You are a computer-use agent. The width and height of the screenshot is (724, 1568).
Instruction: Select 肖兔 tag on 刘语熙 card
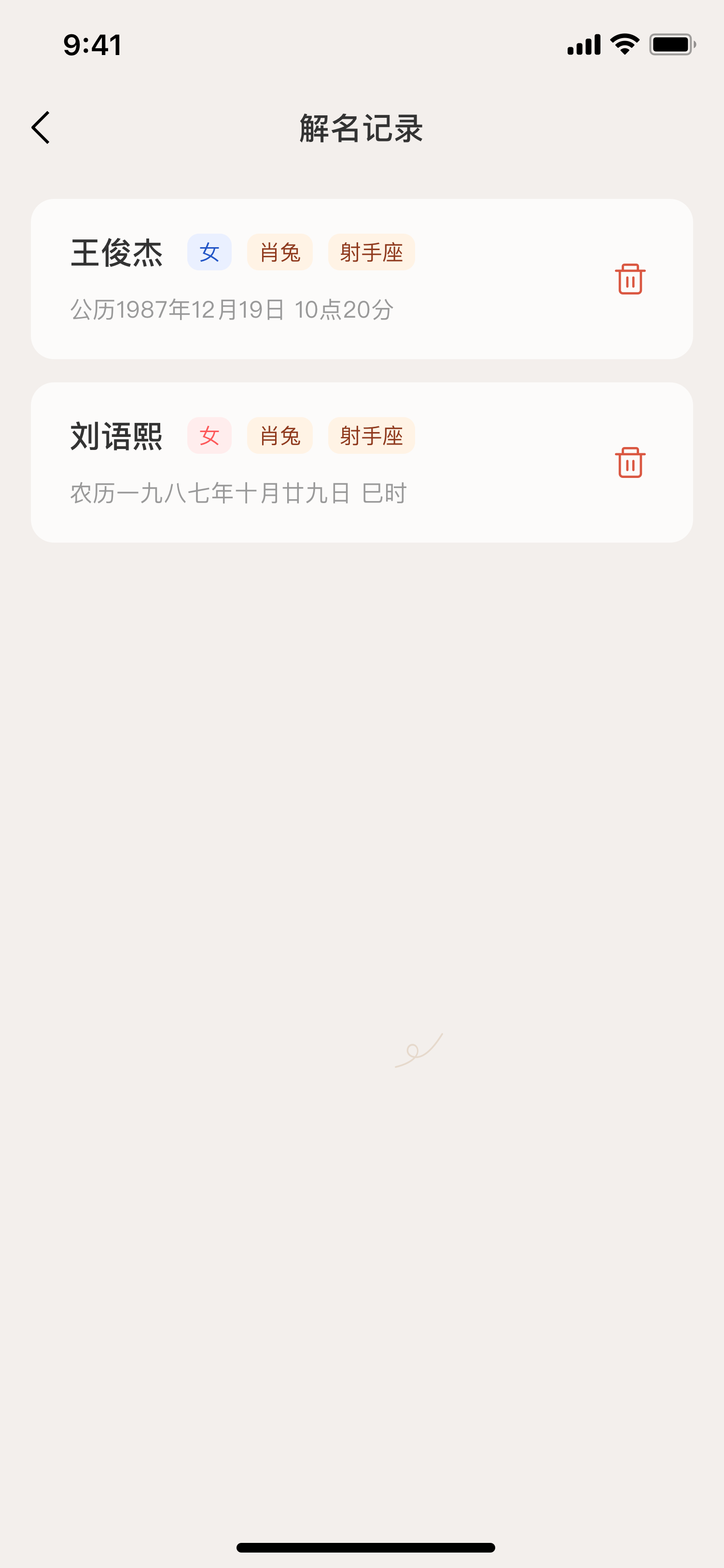click(x=279, y=436)
